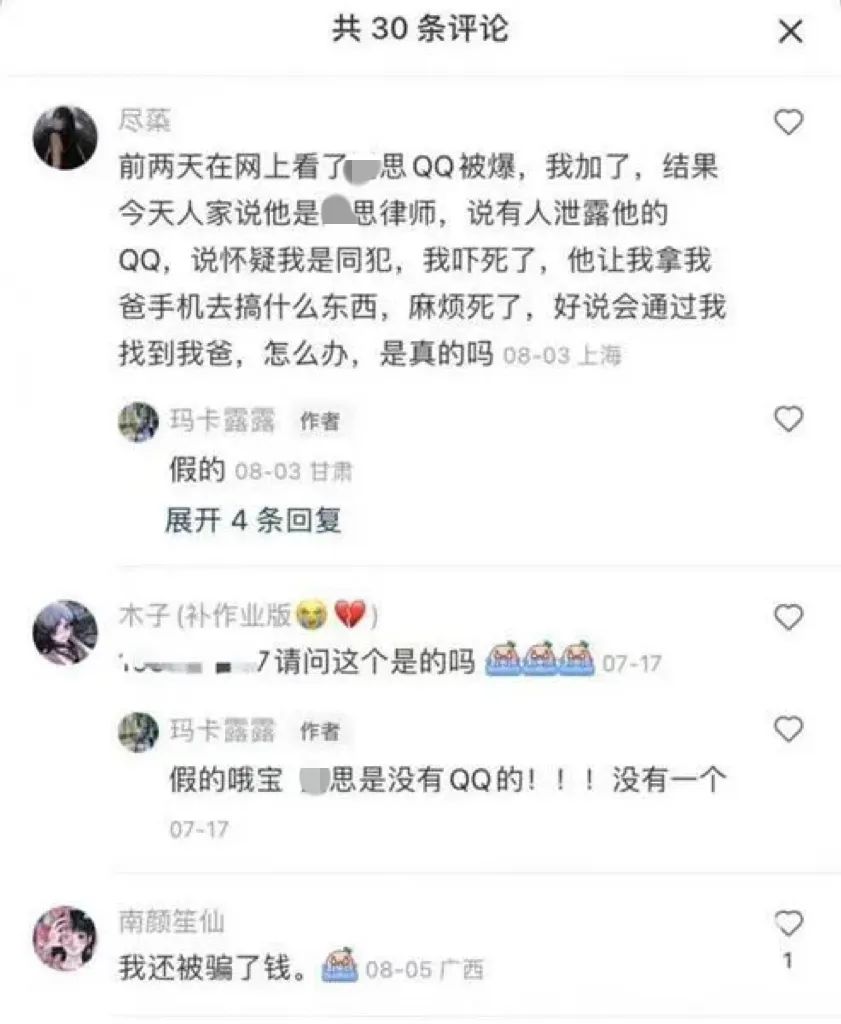
Task: Open 尽棻's profile avatar
Action: point(65,137)
